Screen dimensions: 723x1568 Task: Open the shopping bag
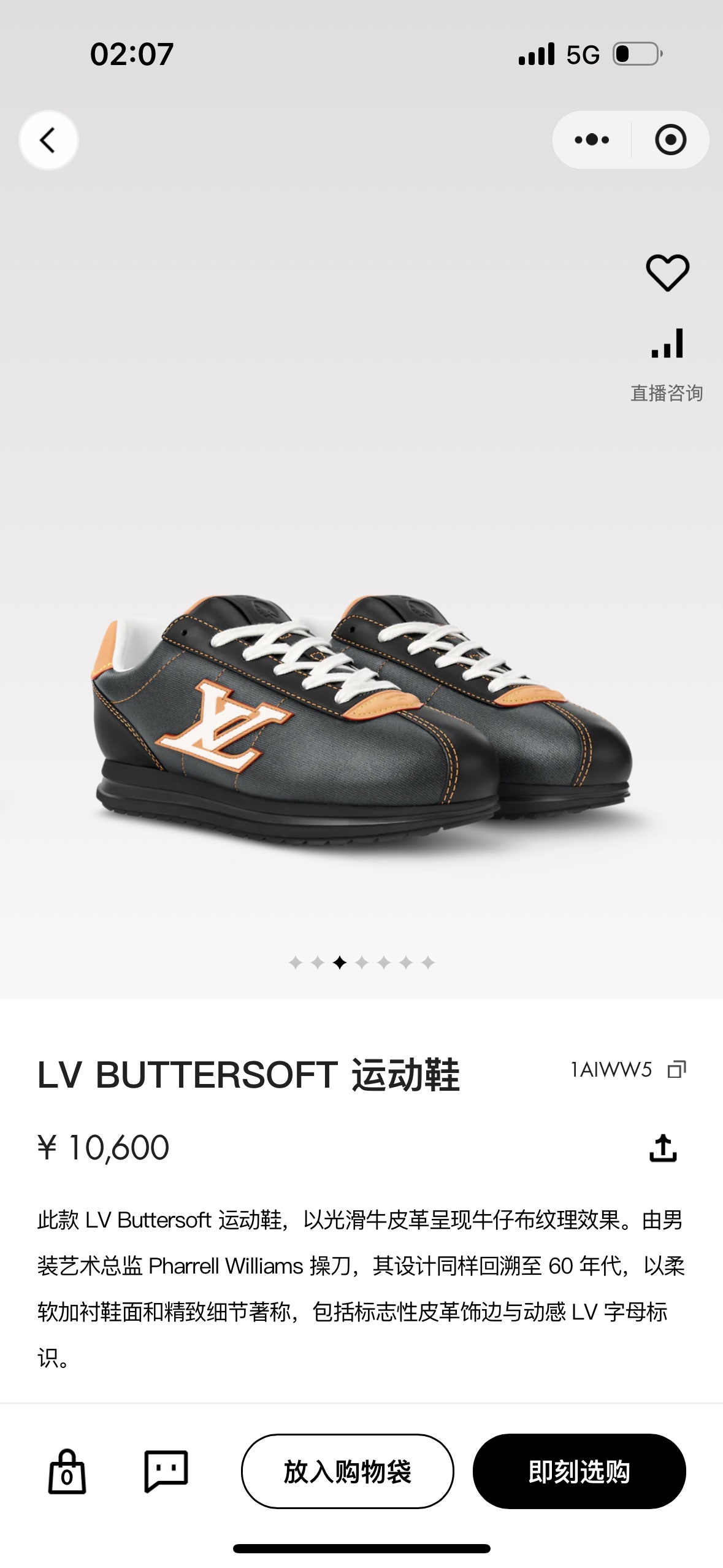[67, 1471]
